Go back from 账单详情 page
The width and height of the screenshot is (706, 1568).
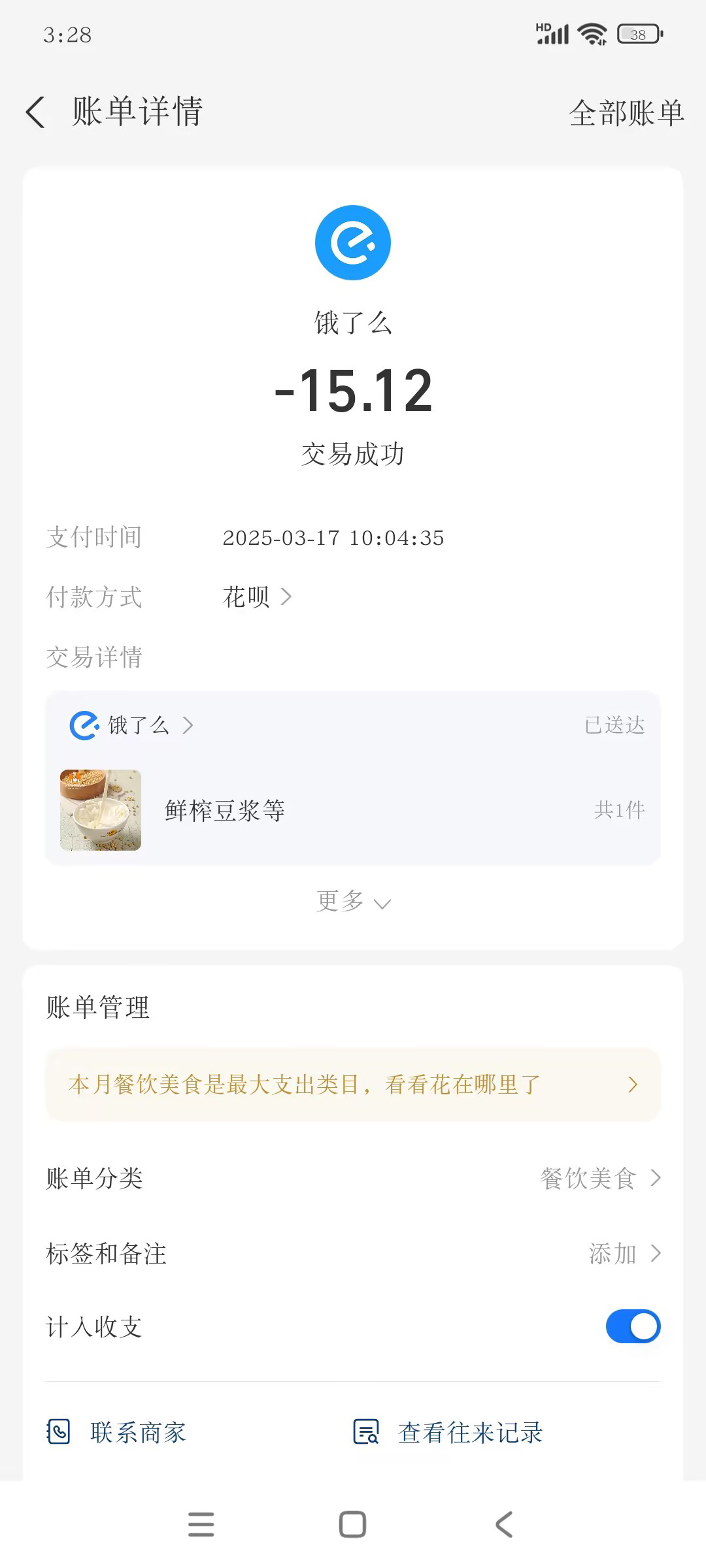tap(36, 112)
